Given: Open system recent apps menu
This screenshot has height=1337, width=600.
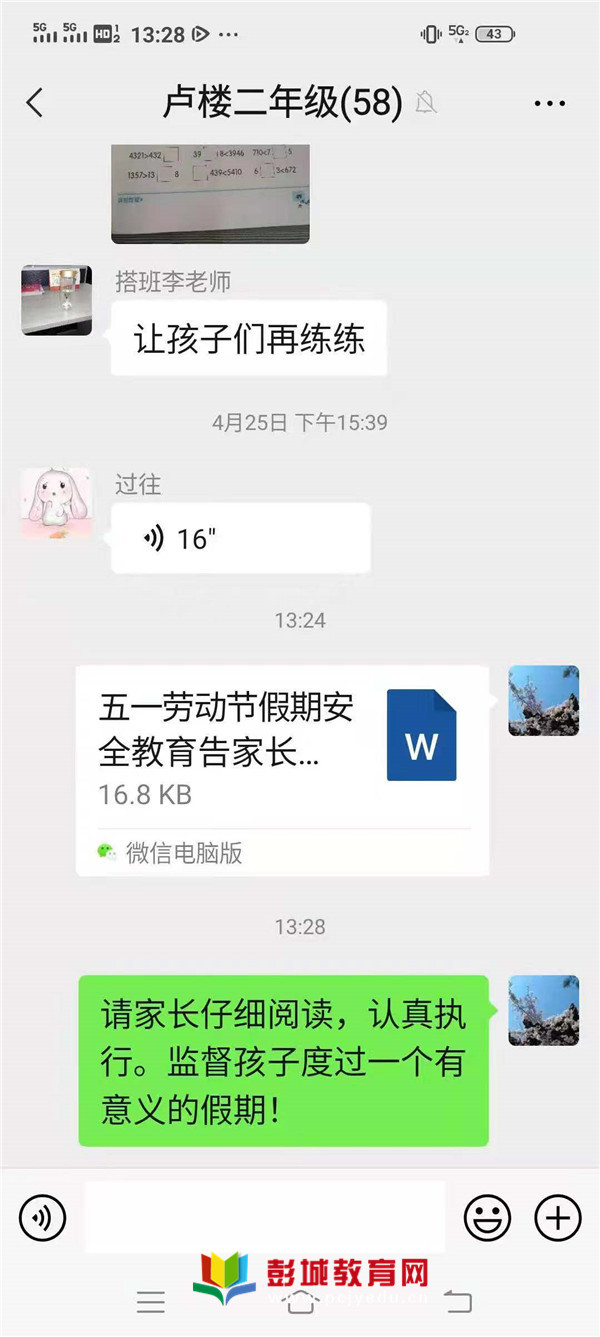Looking at the screenshot, I should (x=151, y=1301).
